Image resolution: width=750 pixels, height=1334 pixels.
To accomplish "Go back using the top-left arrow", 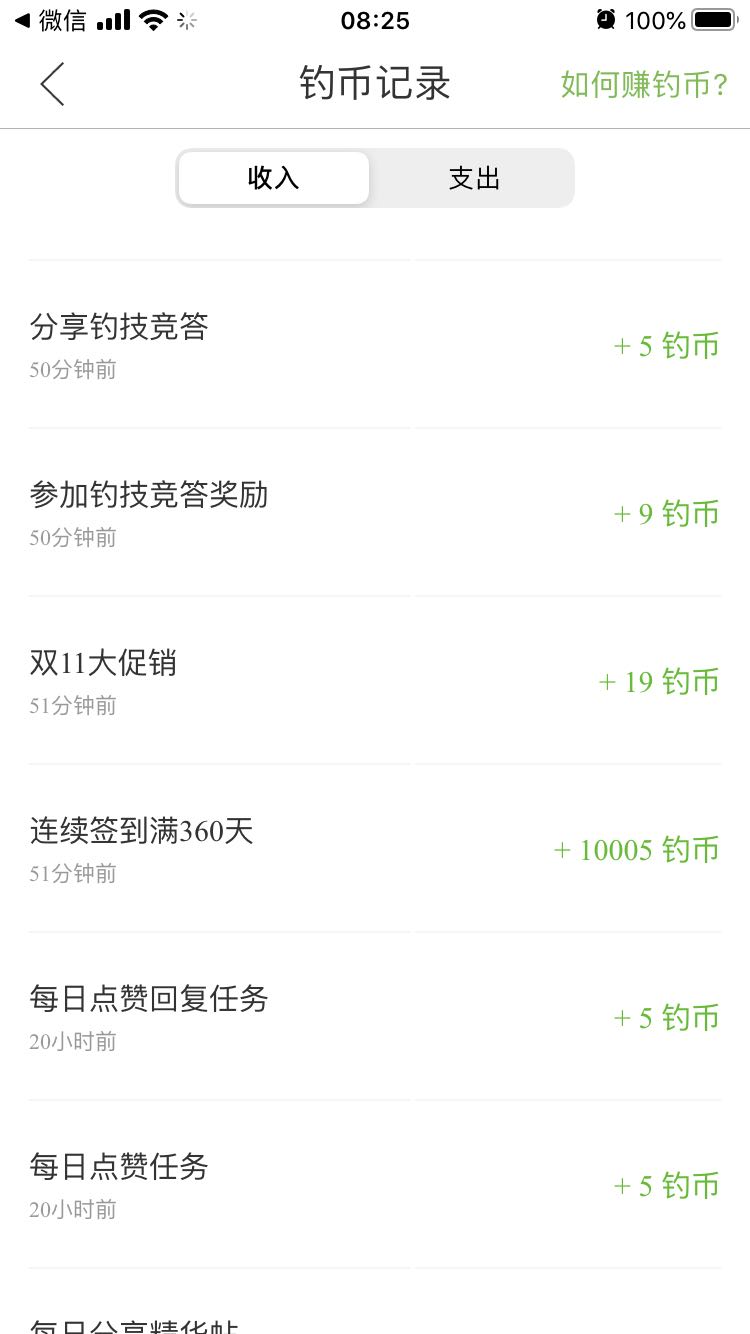I will tap(52, 84).
